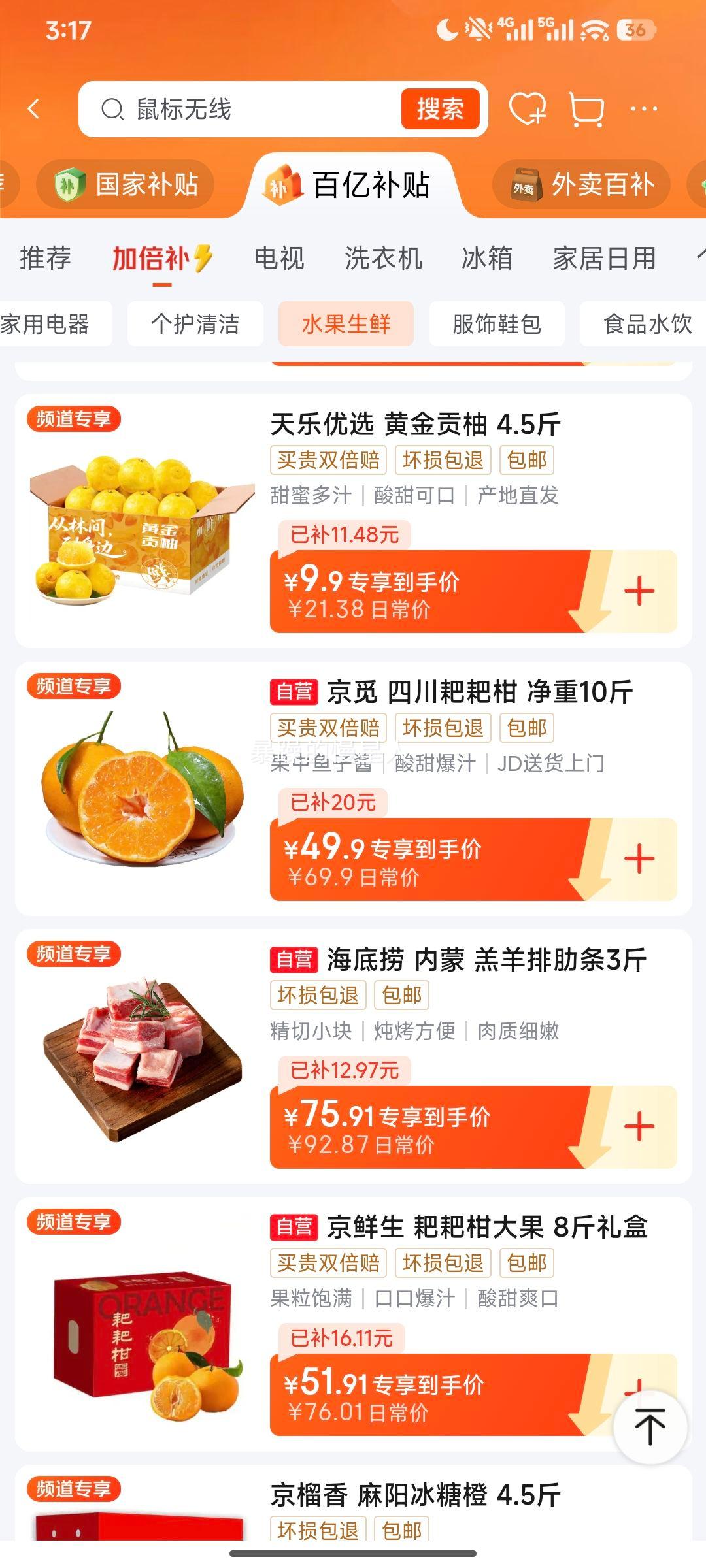Select the 推荐 category tab
Image resolution: width=706 pixels, height=1568 pixels.
(x=45, y=258)
